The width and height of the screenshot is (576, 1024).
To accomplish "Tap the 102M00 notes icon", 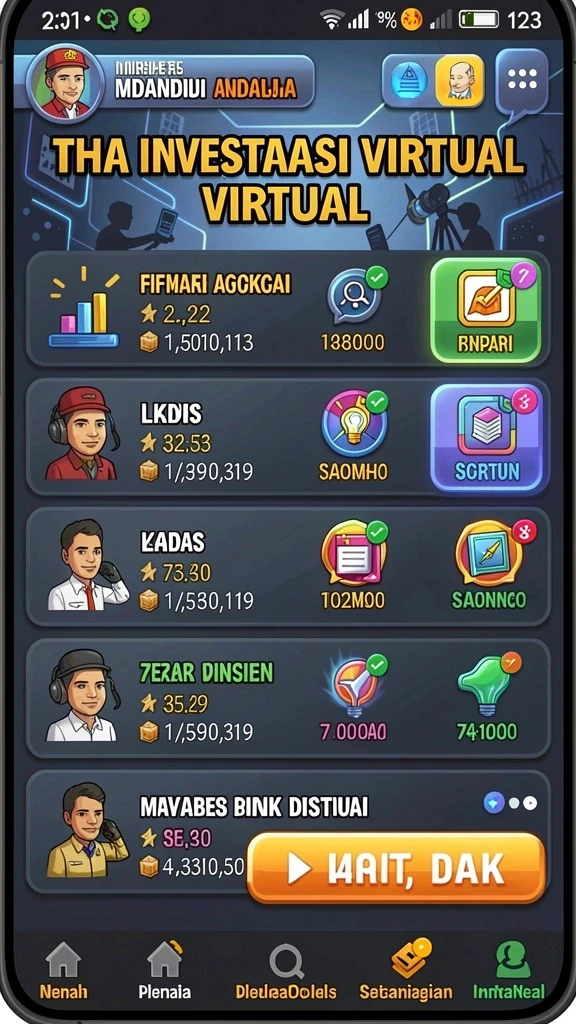I will [353, 554].
